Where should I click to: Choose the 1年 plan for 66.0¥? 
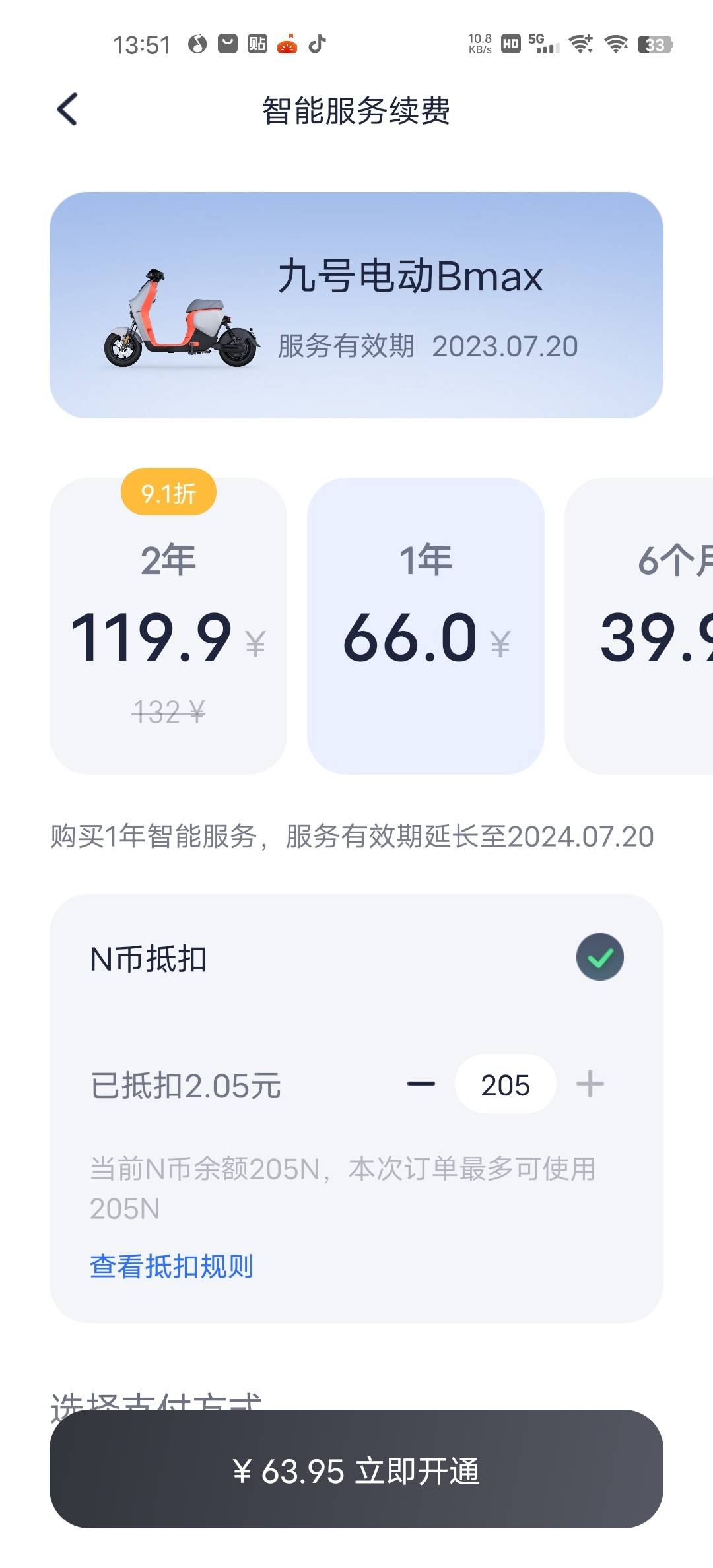coord(426,626)
